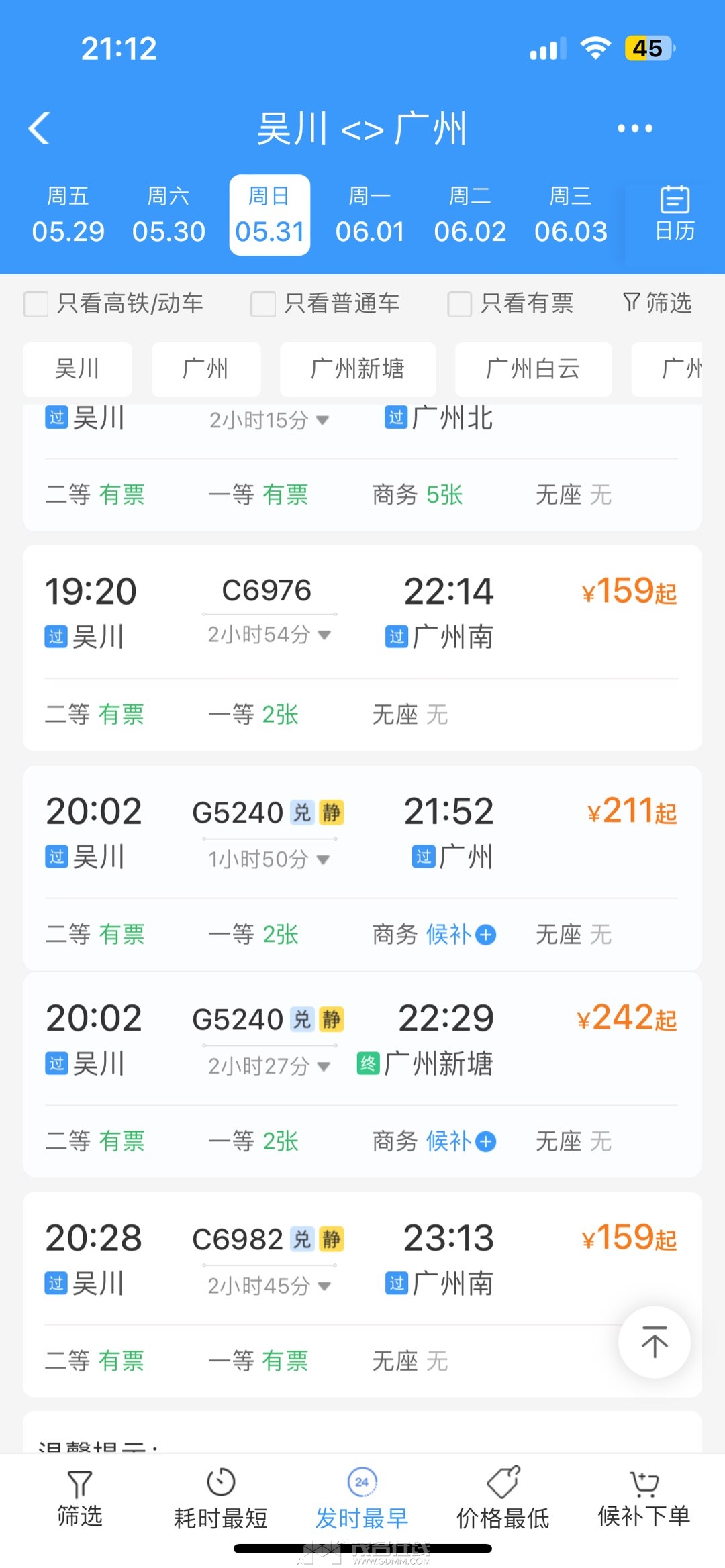Go back from 吴川 <> 广州 results

(40, 127)
